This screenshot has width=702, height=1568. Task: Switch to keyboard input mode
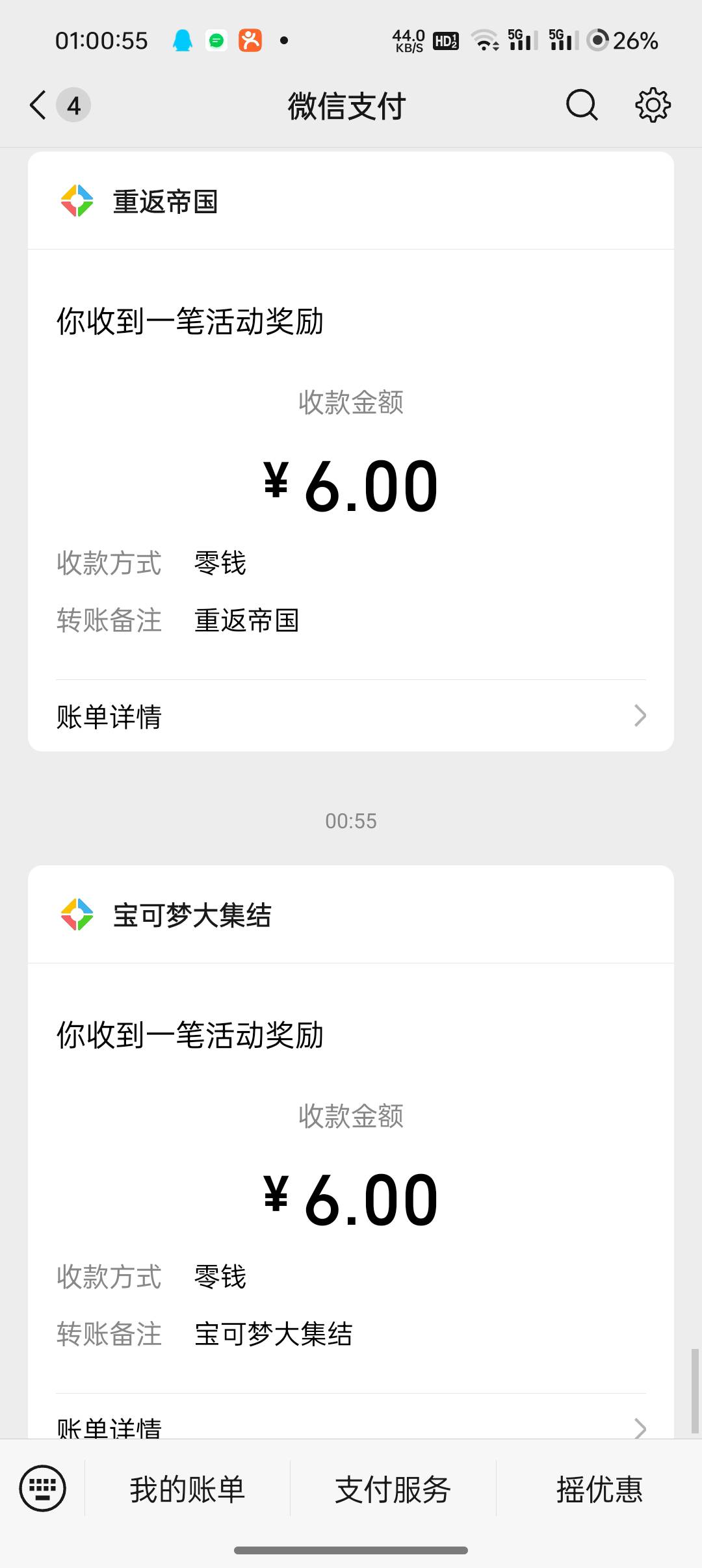(43, 1488)
